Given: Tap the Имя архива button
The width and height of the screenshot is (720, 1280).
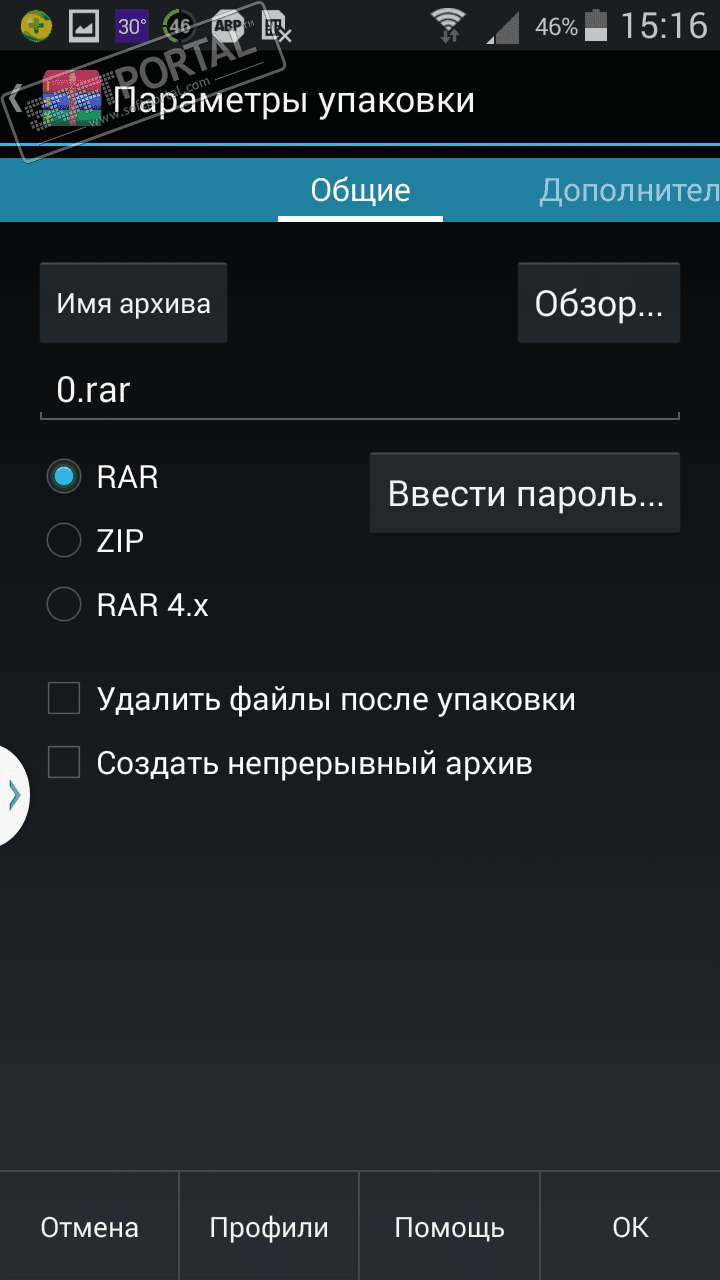Looking at the screenshot, I should [x=133, y=303].
